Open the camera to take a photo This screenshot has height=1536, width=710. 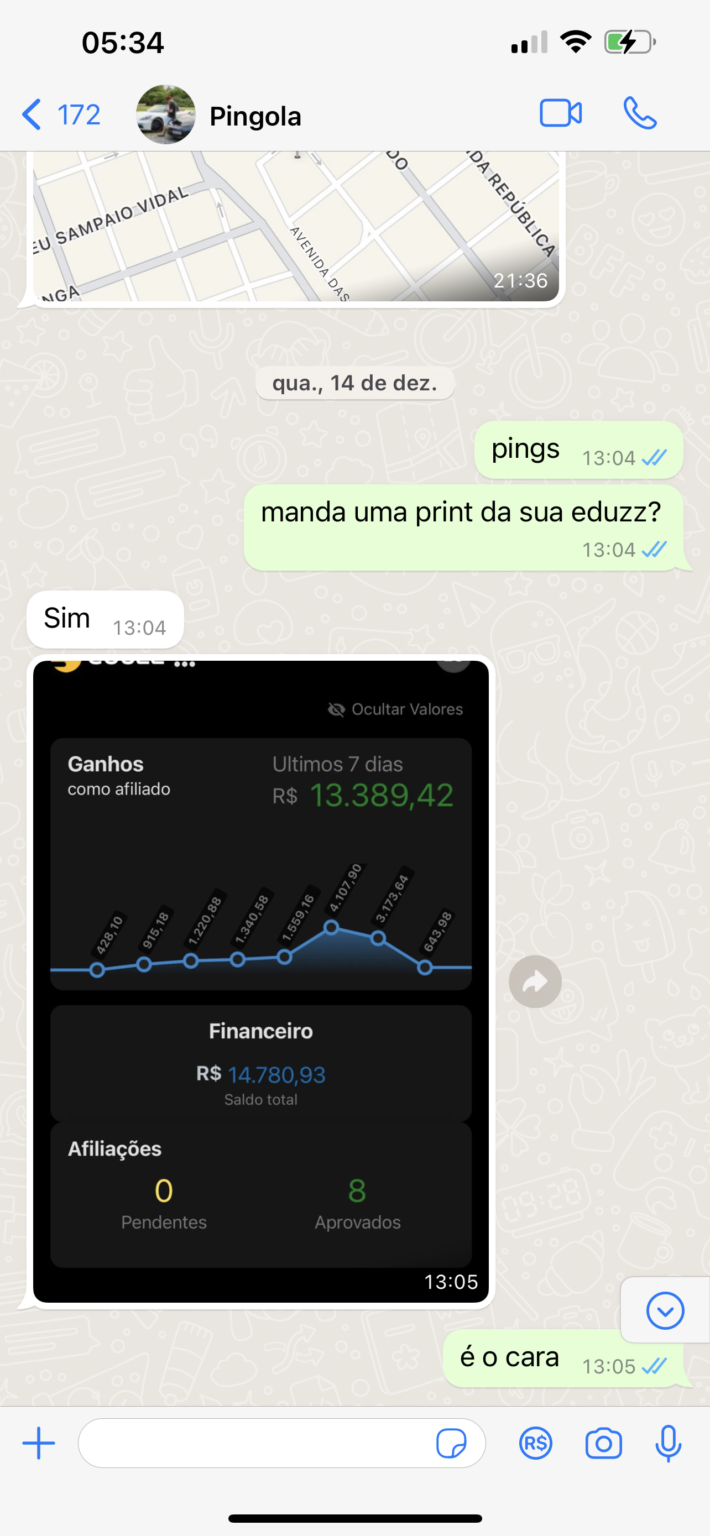603,1443
